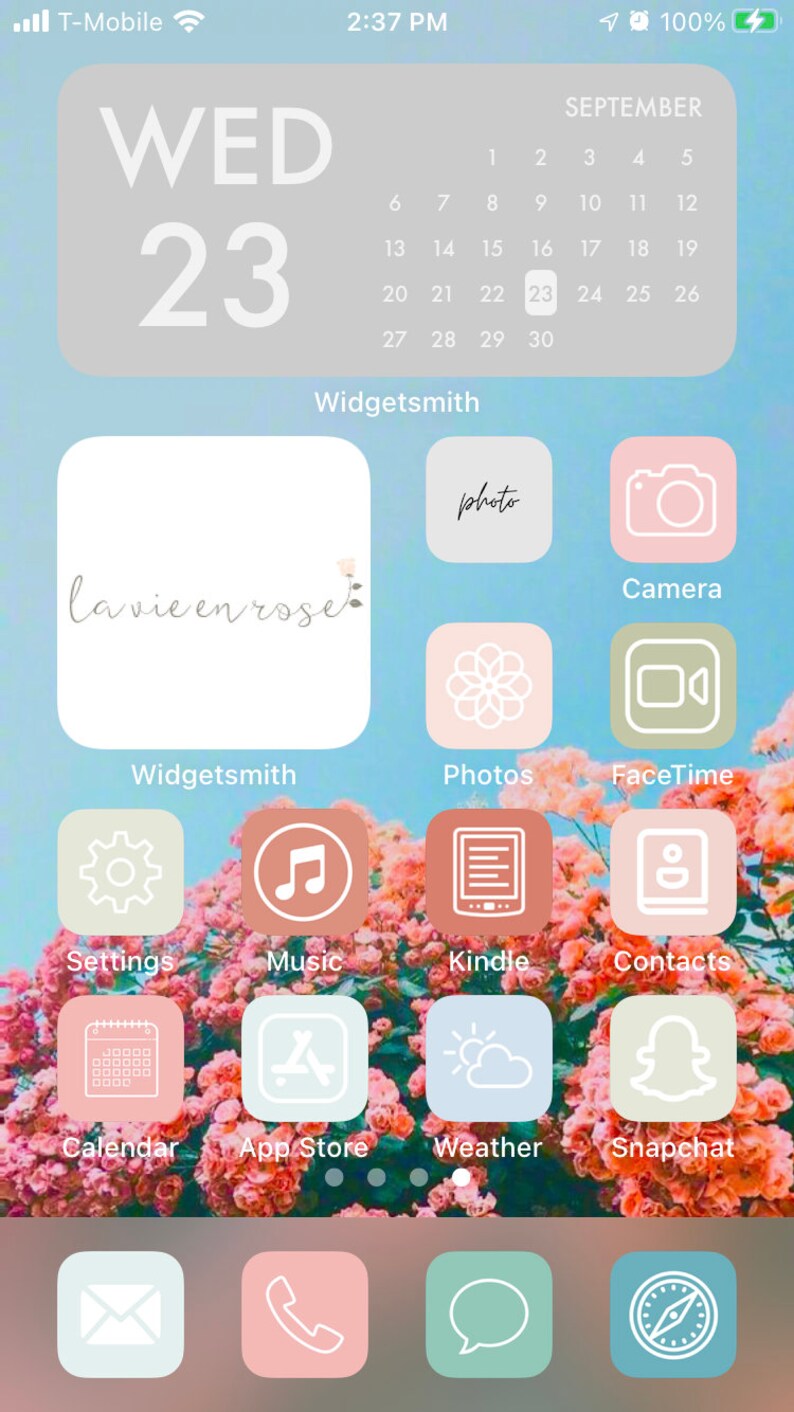Open the photo script icon app
The image size is (794, 1412).
(489, 499)
